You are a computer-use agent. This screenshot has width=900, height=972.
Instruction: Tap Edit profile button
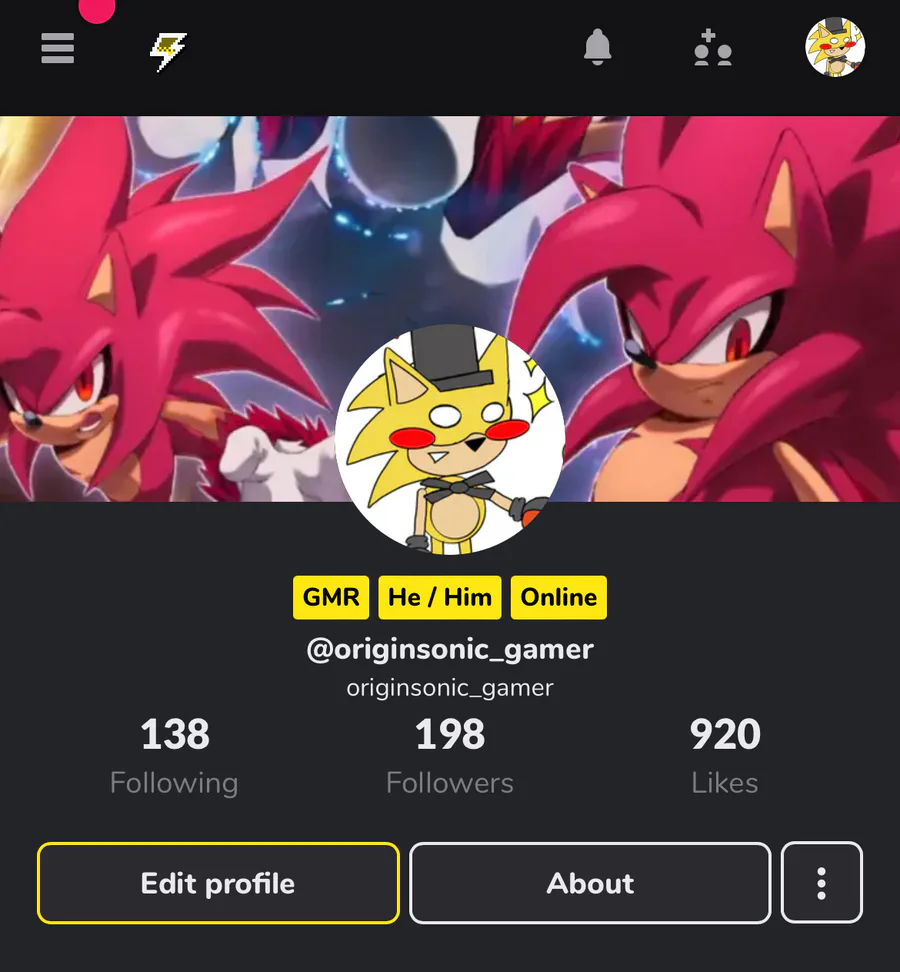[x=218, y=883]
